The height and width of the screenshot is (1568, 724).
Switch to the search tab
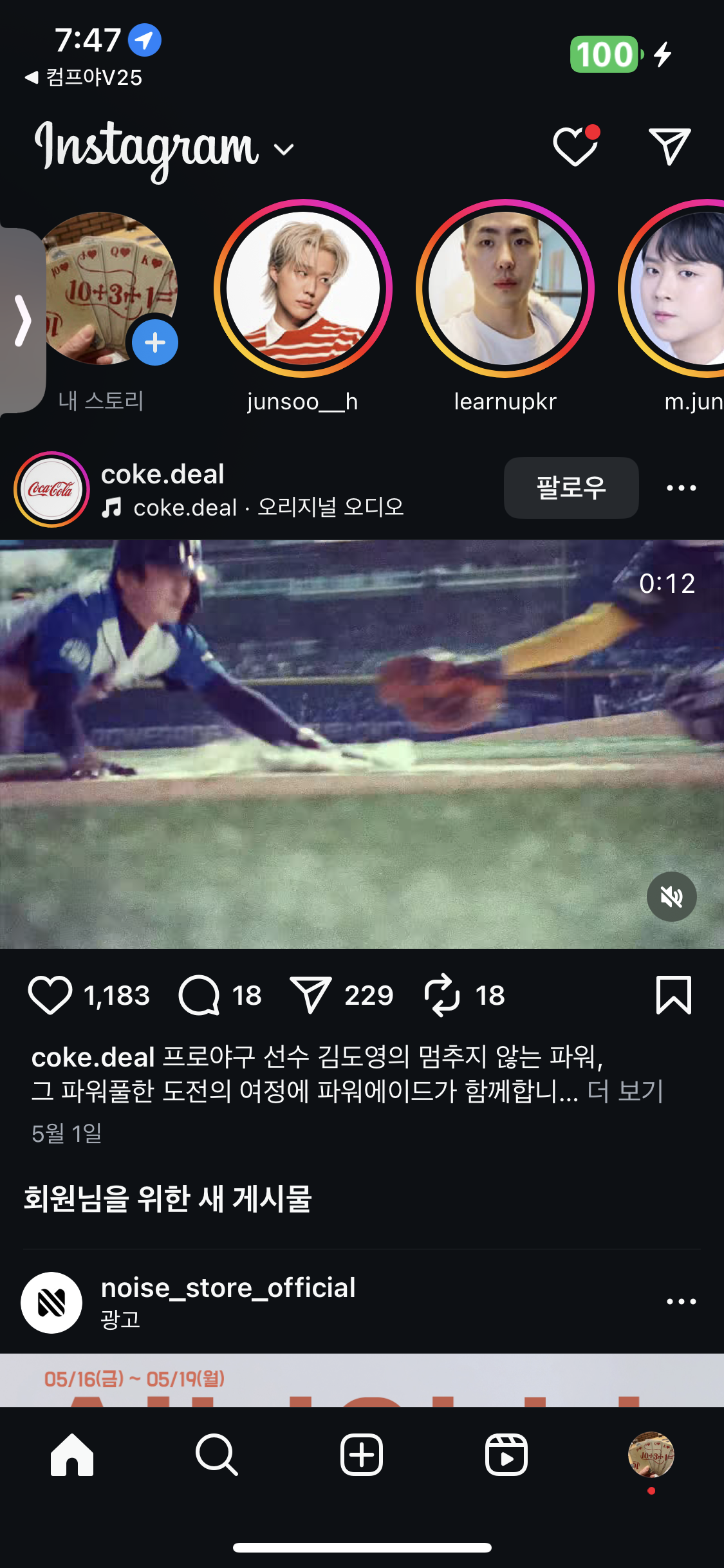point(217,1455)
